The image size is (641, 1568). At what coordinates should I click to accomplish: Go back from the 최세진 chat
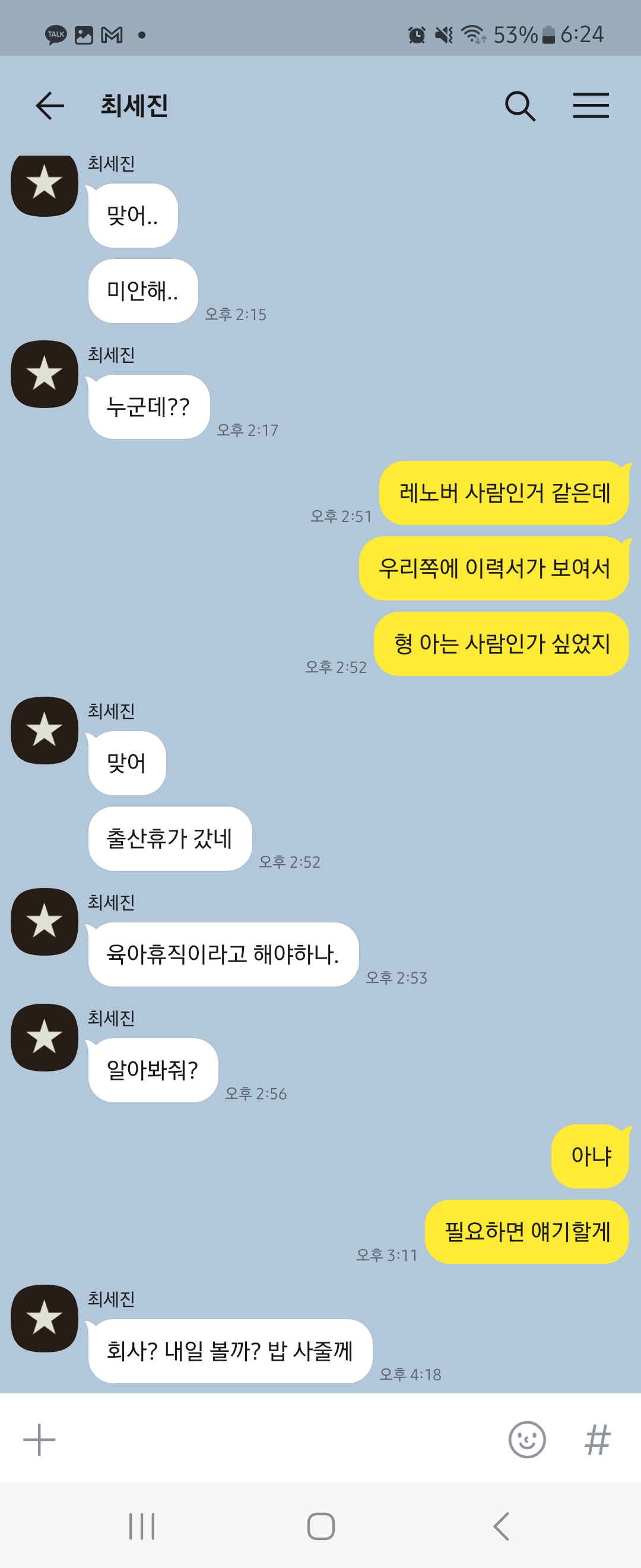click(50, 106)
